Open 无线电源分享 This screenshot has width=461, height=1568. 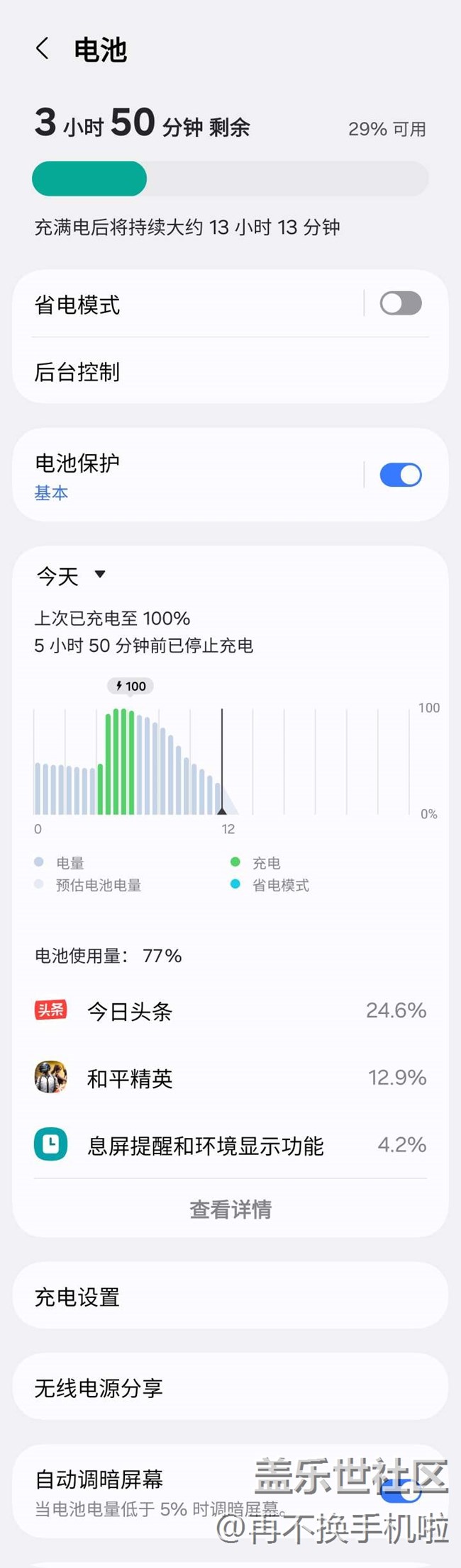pos(230,1388)
